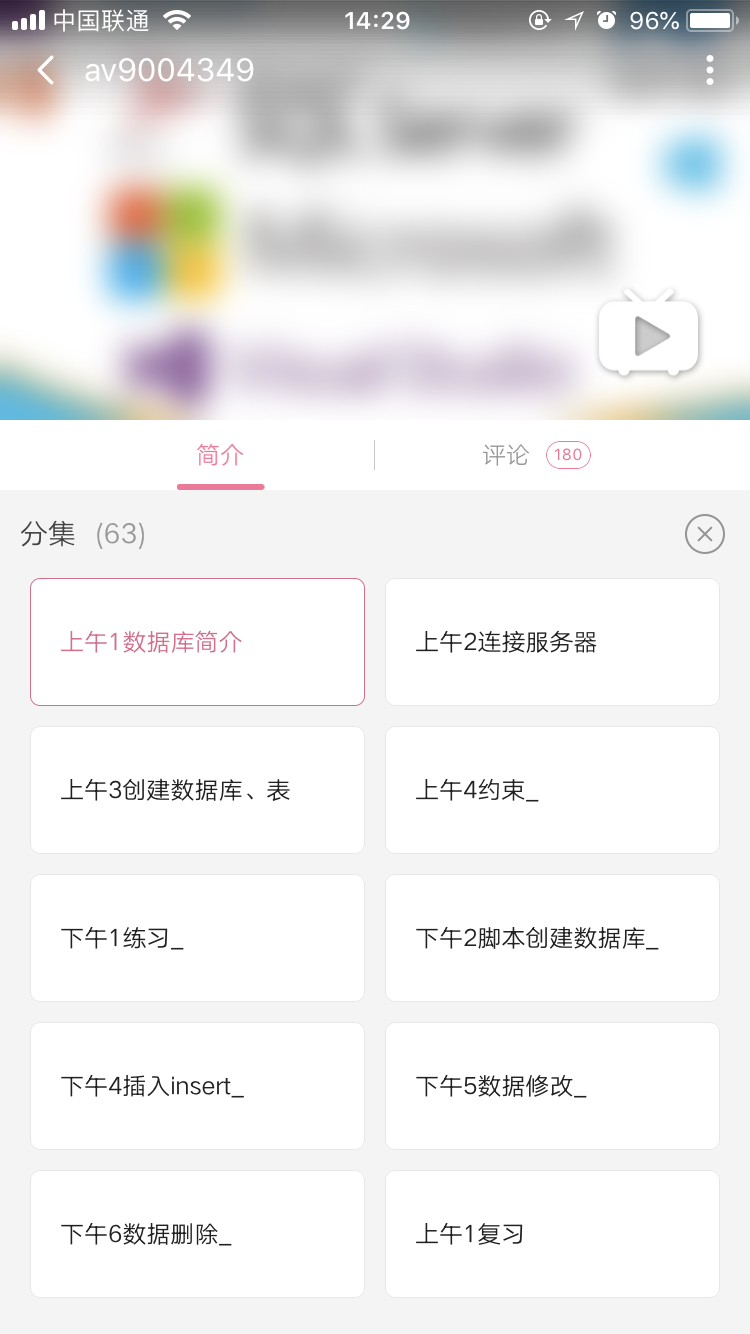Tap the TV-shaped play icon on video
This screenshot has width=750, height=1334.
point(647,335)
